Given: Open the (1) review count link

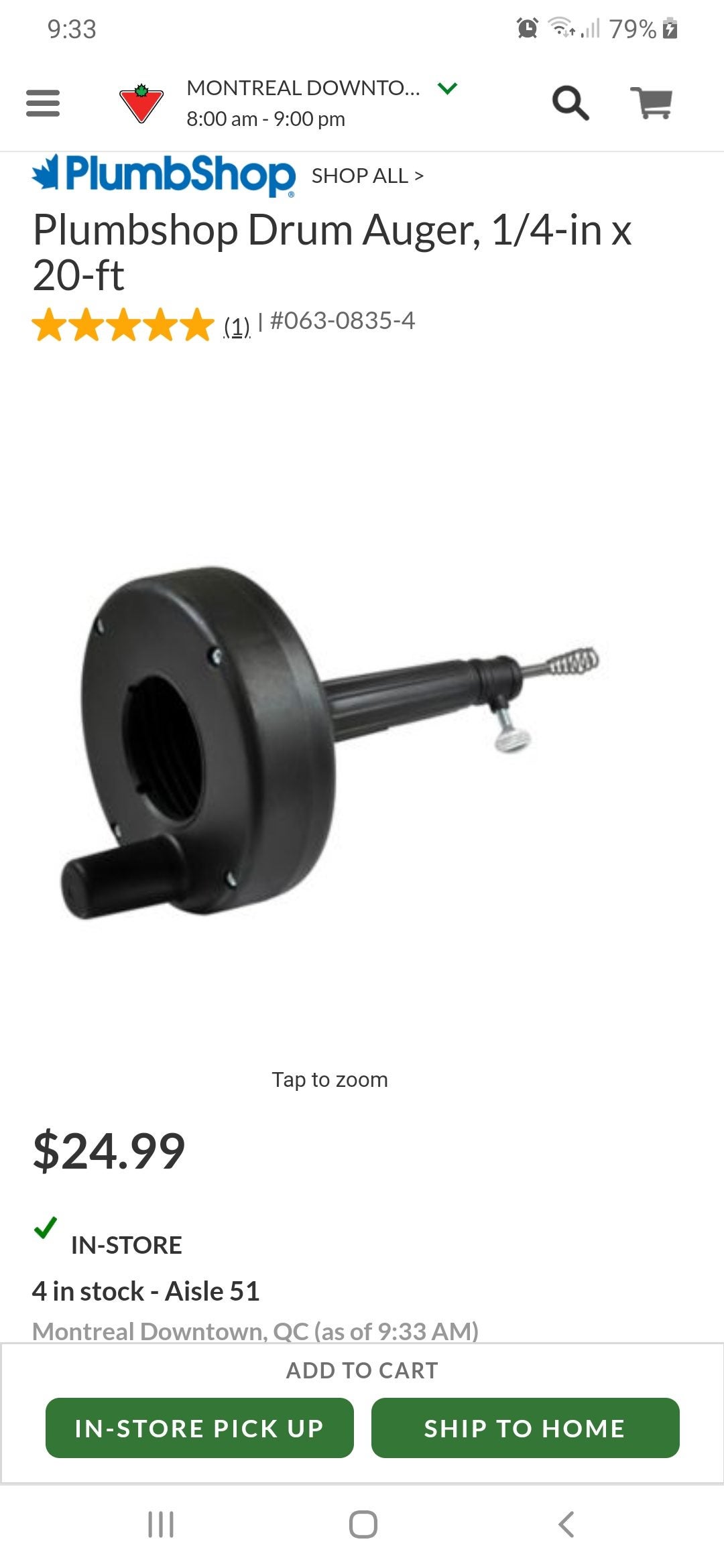Looking at the screenshot, I should pos(237,326).
